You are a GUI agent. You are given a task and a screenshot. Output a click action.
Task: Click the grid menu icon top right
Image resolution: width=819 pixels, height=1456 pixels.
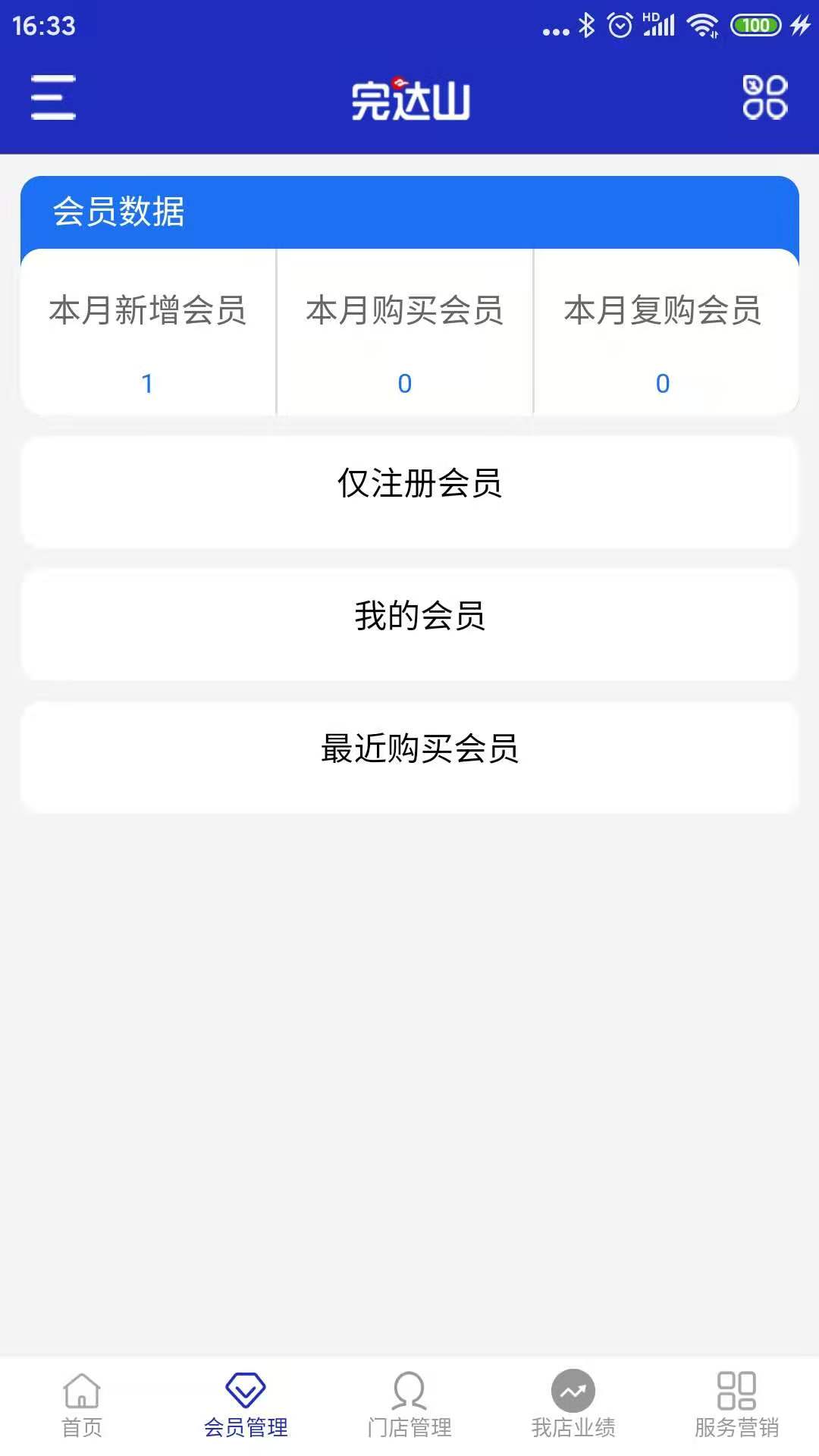click(764, 98)
